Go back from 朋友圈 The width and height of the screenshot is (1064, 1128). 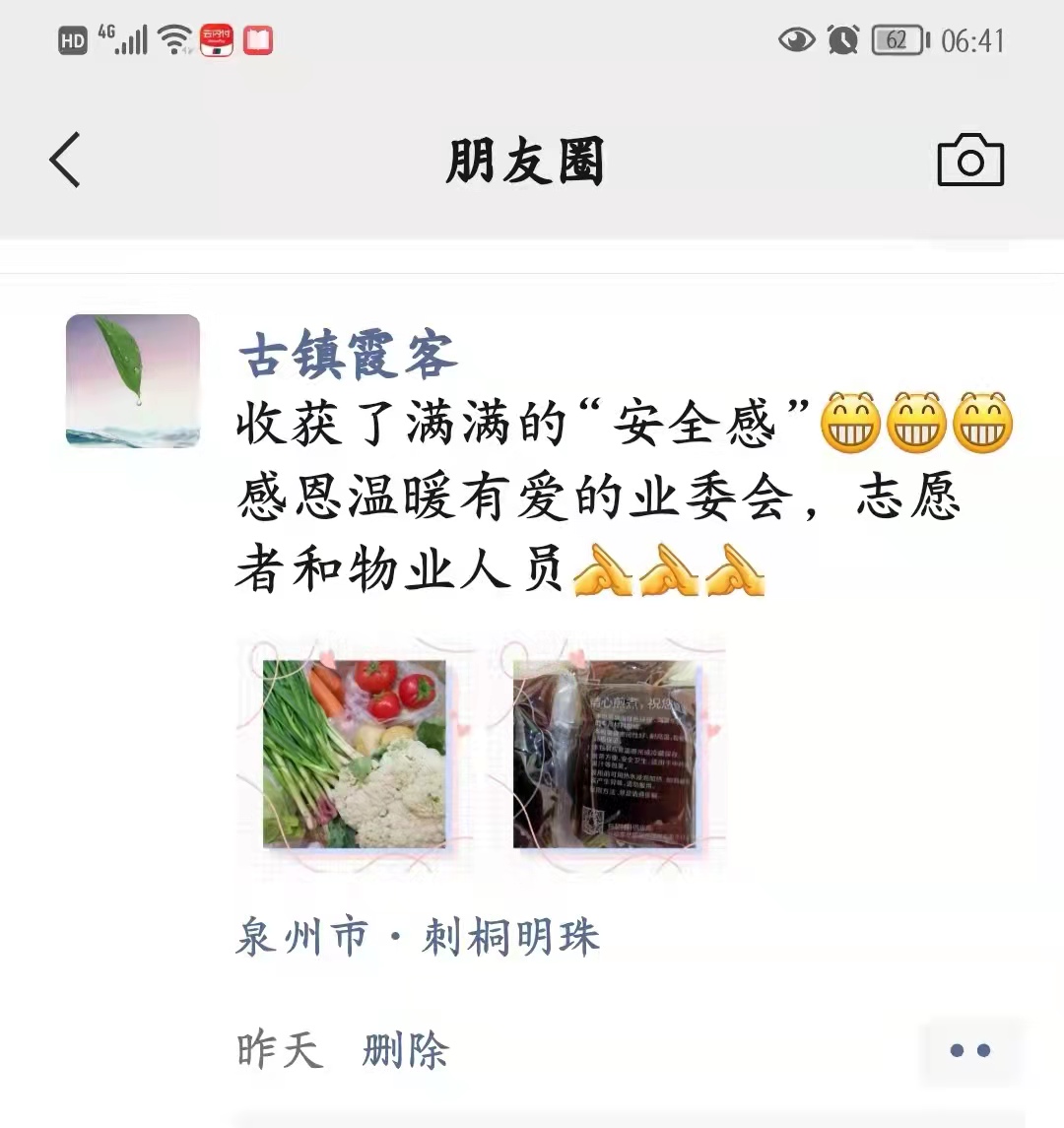pyautogui.click(x=65, y=161)
